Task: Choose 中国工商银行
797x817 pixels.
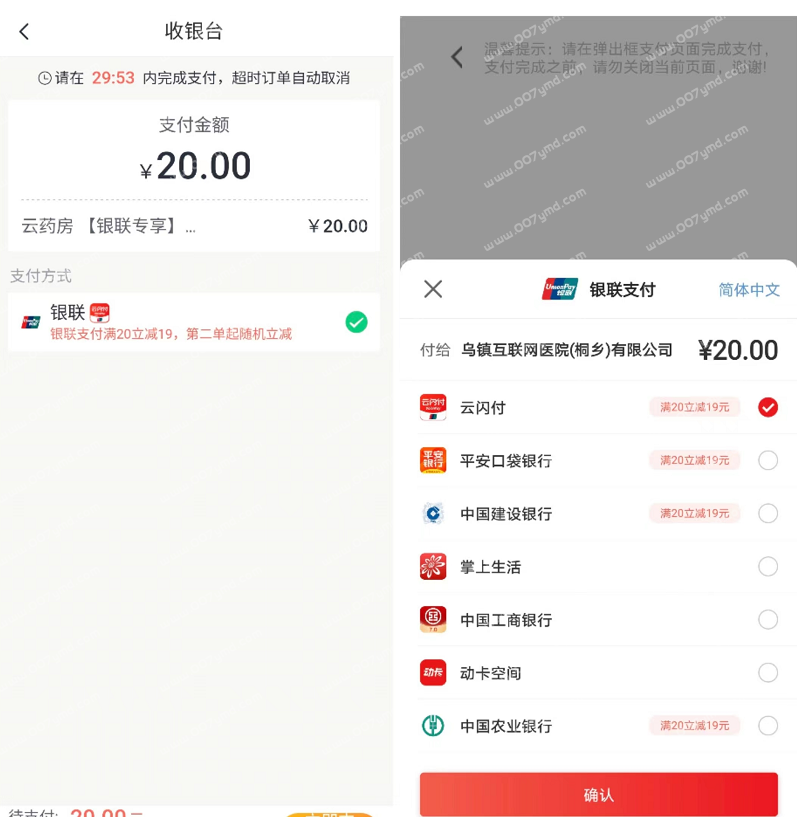Action: pyautogui.click(x=767, y=619)
